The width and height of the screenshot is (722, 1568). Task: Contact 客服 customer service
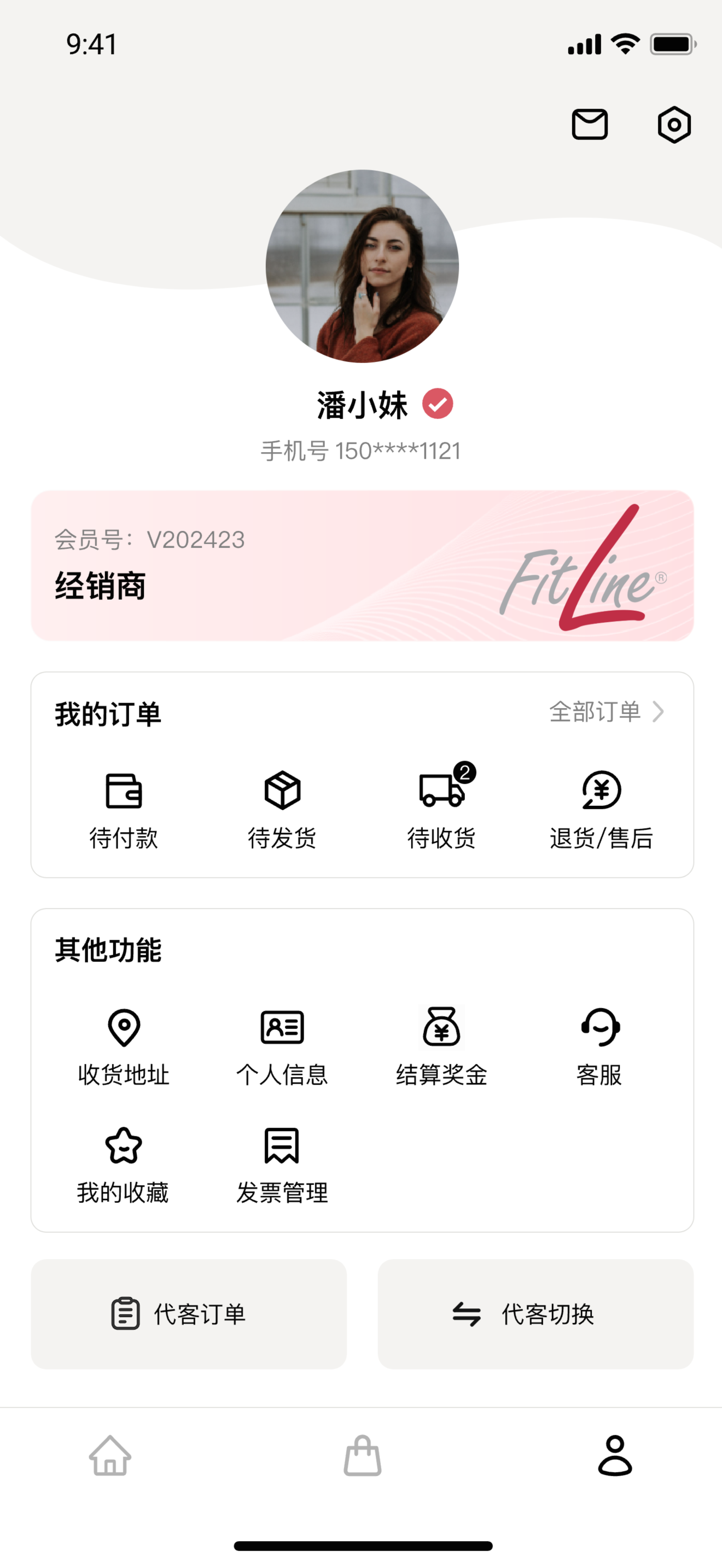(x=600, y=1046)
